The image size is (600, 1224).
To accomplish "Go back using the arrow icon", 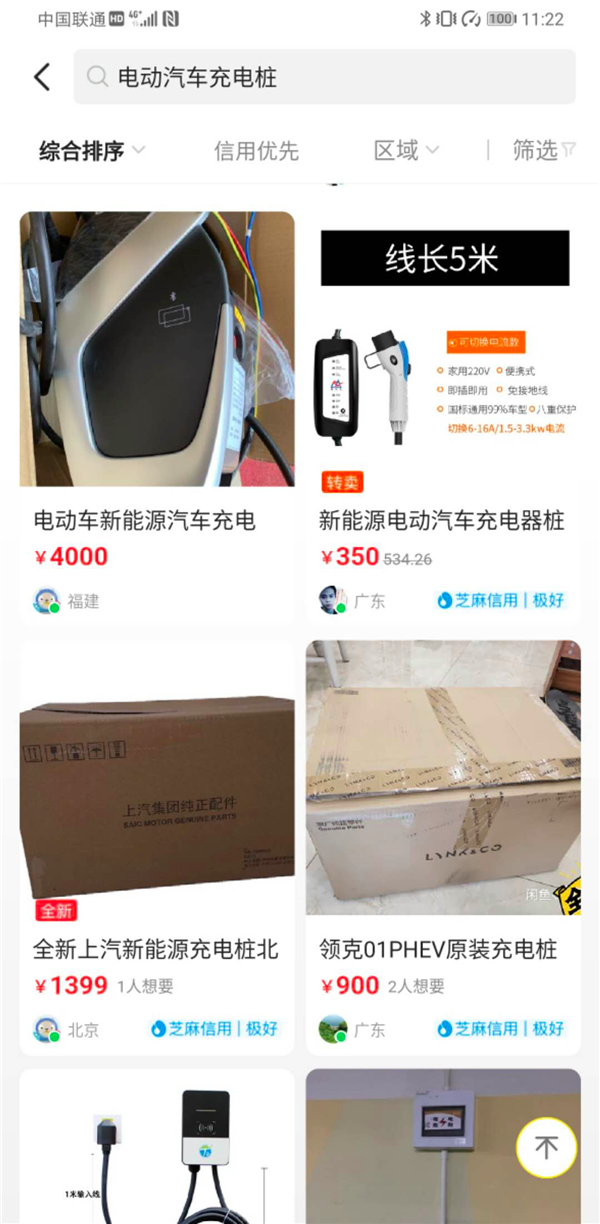I will [42, 77].
